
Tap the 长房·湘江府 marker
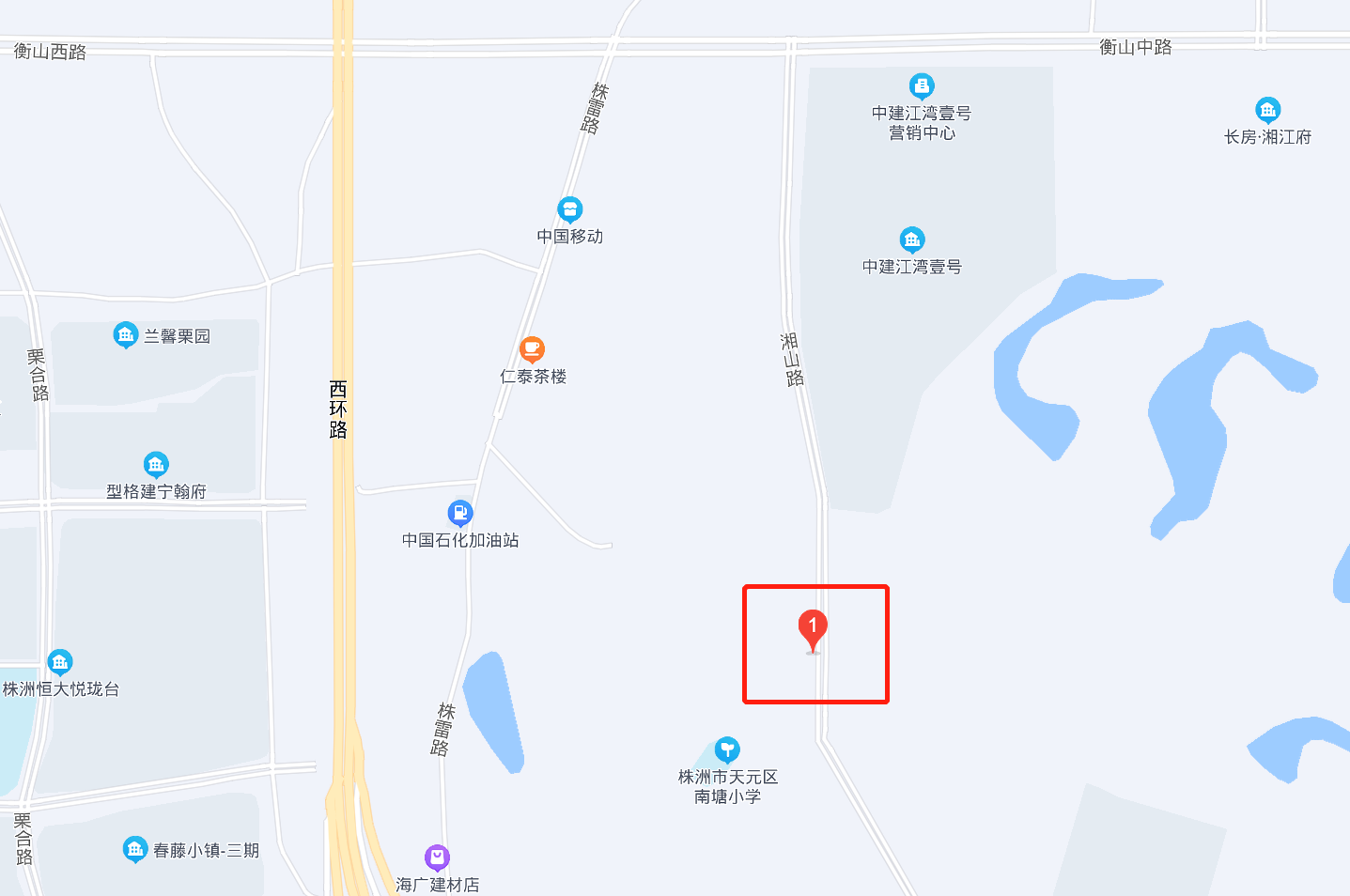[x=1267, y=110]
